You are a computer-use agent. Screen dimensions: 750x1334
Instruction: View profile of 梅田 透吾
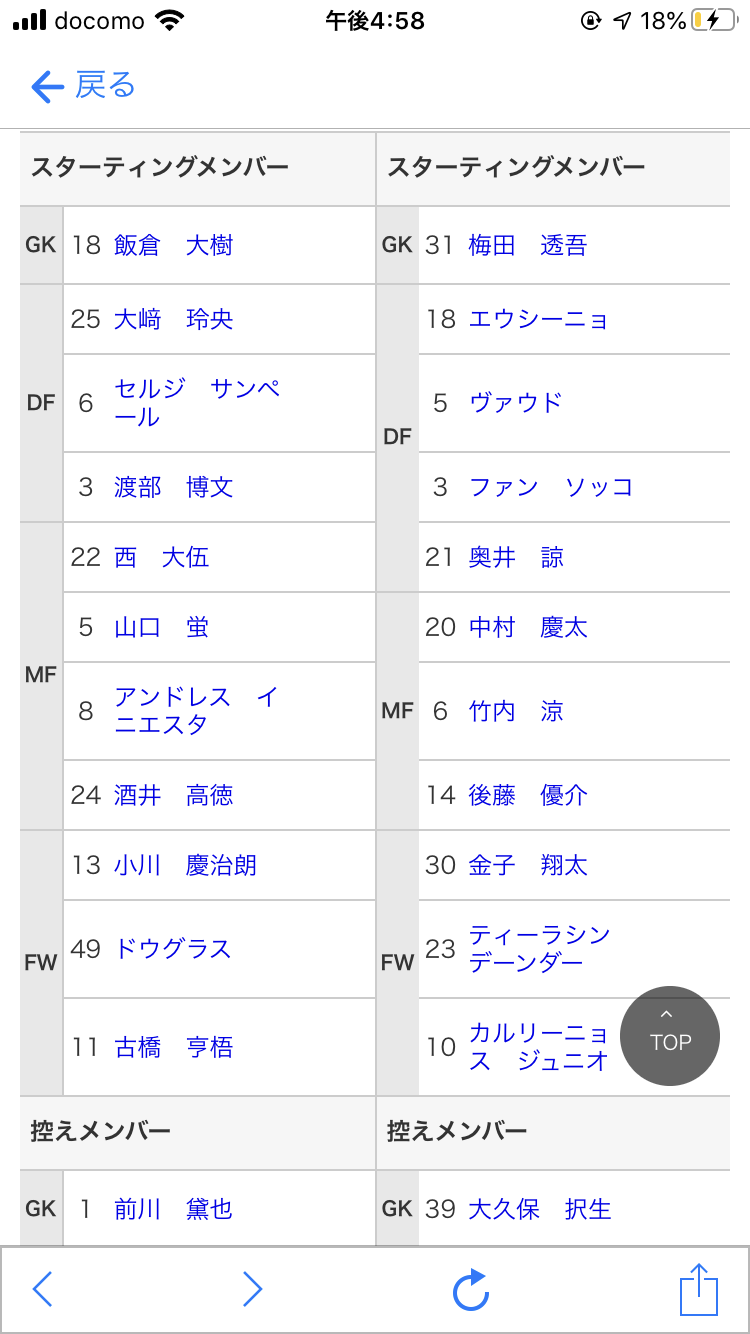coord(528,245)
